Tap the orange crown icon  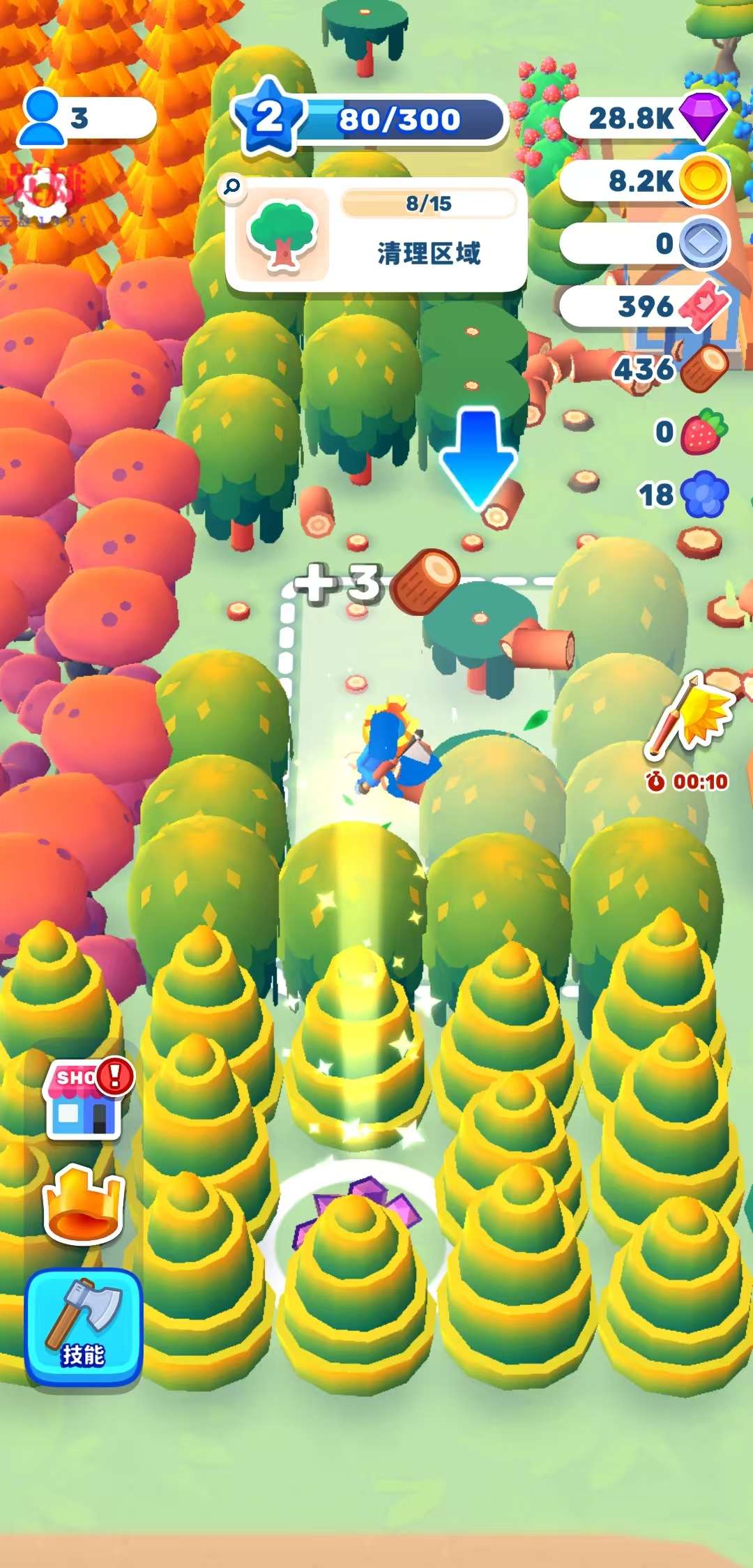[x=84, y=1205]
